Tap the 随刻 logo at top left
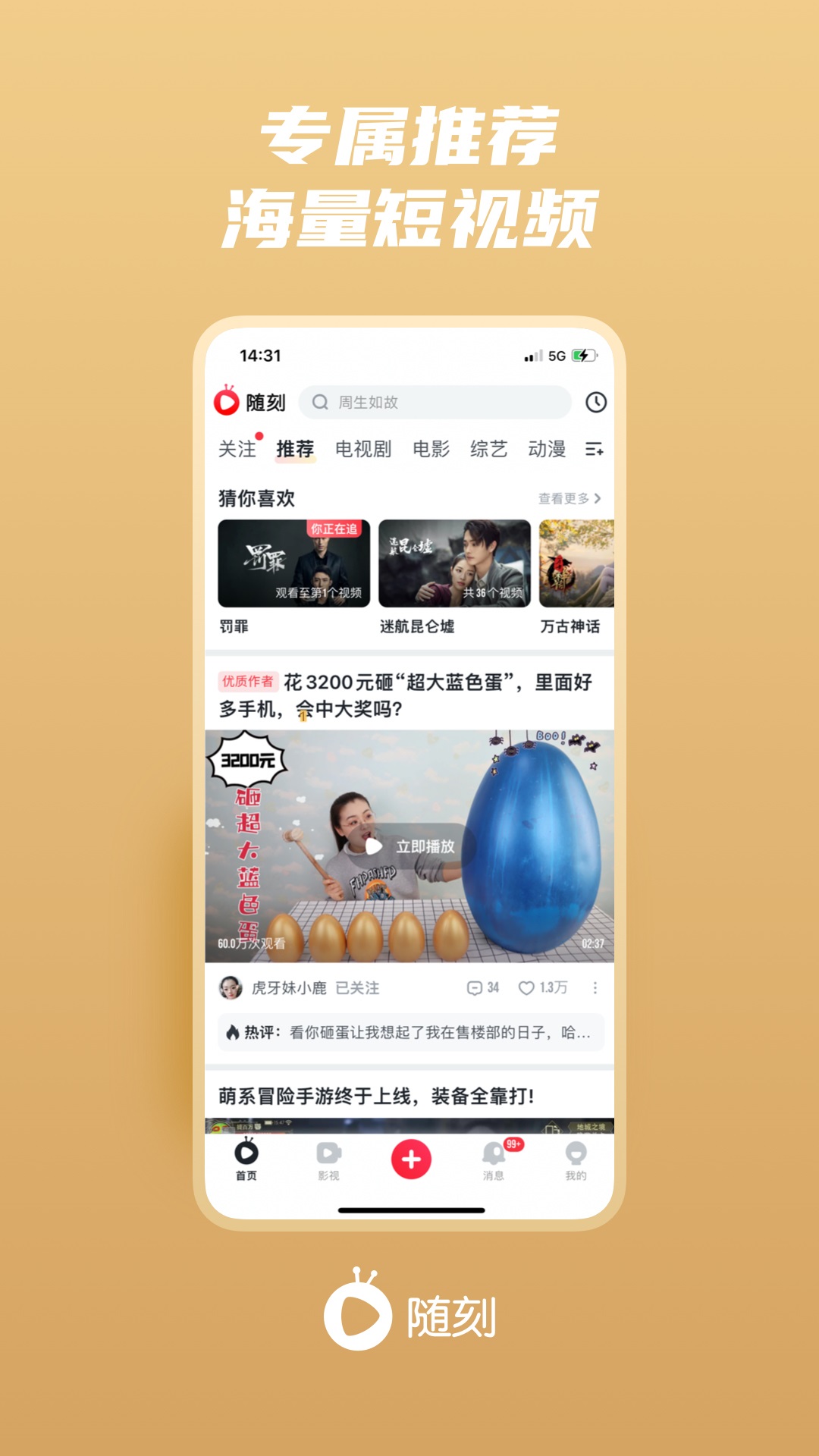The height and width of the screenshot is (1456, 819). (250, 403)
